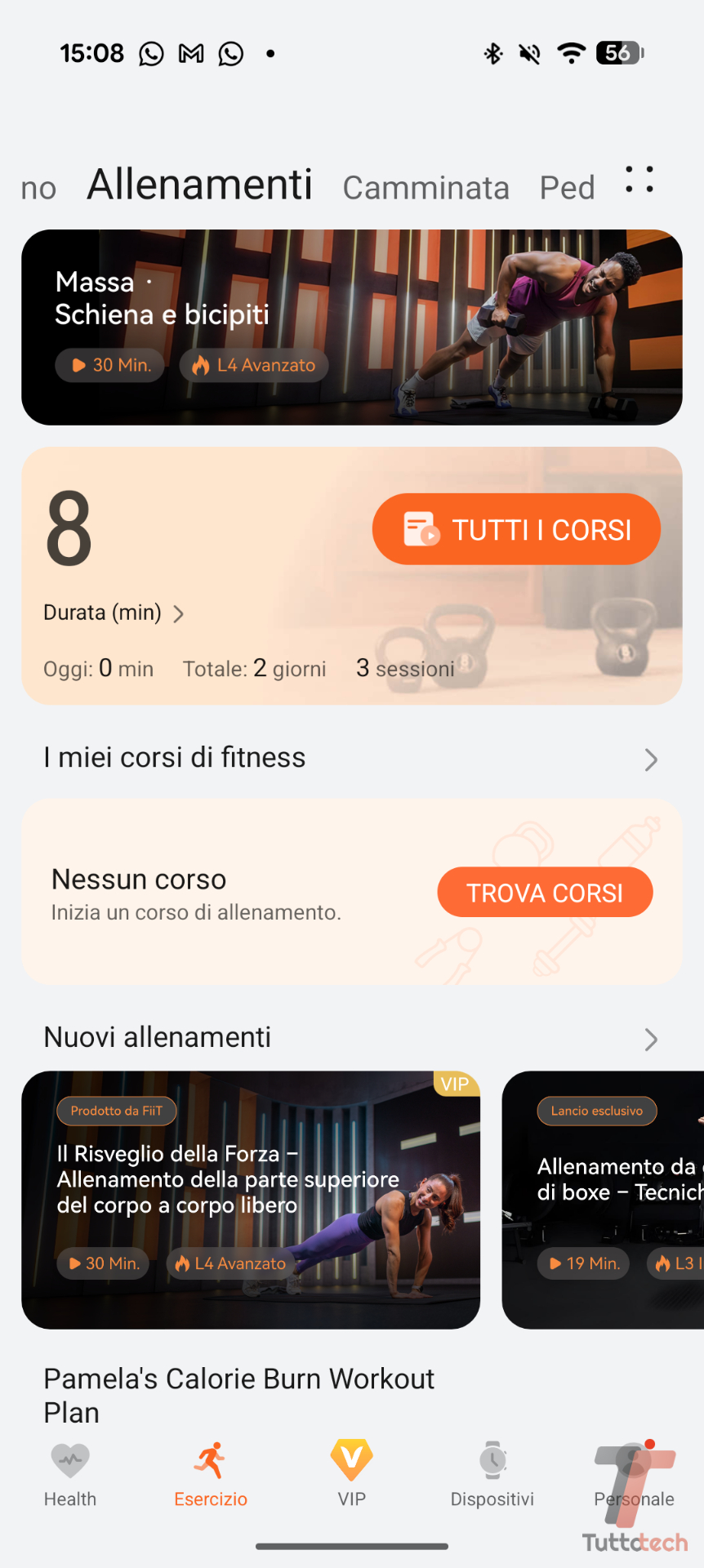704x1568 pixels.
Task: Open the four-dot more options menu
Action: coord(639,180)
